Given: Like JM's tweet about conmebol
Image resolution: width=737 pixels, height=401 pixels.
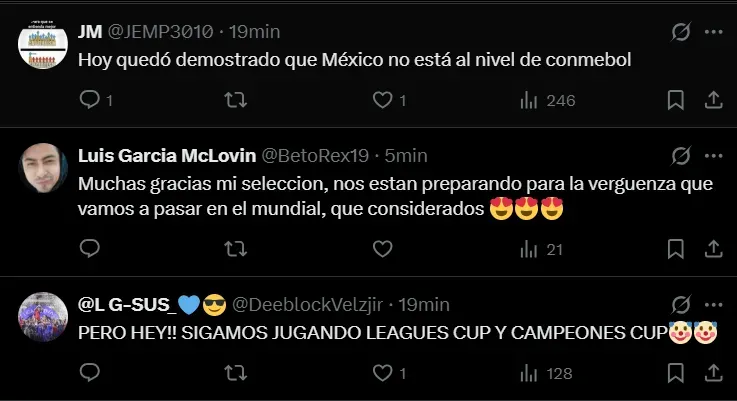Looking at the screenshot, I should pos(382,100).
